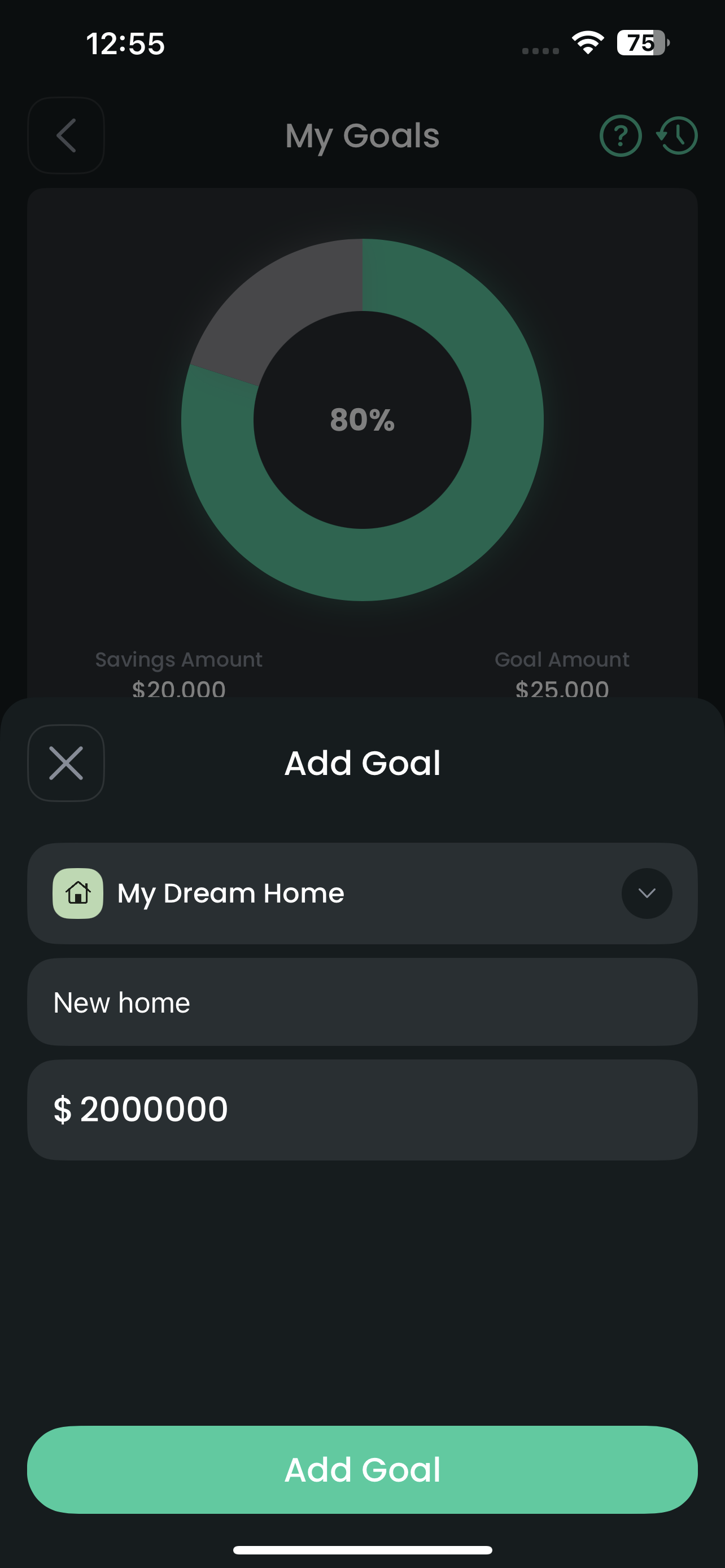Image resolution: width=725 pixels, height=1568 pixels.
Task: Open the help question mark icon
Action: click(x=621, y=135)
